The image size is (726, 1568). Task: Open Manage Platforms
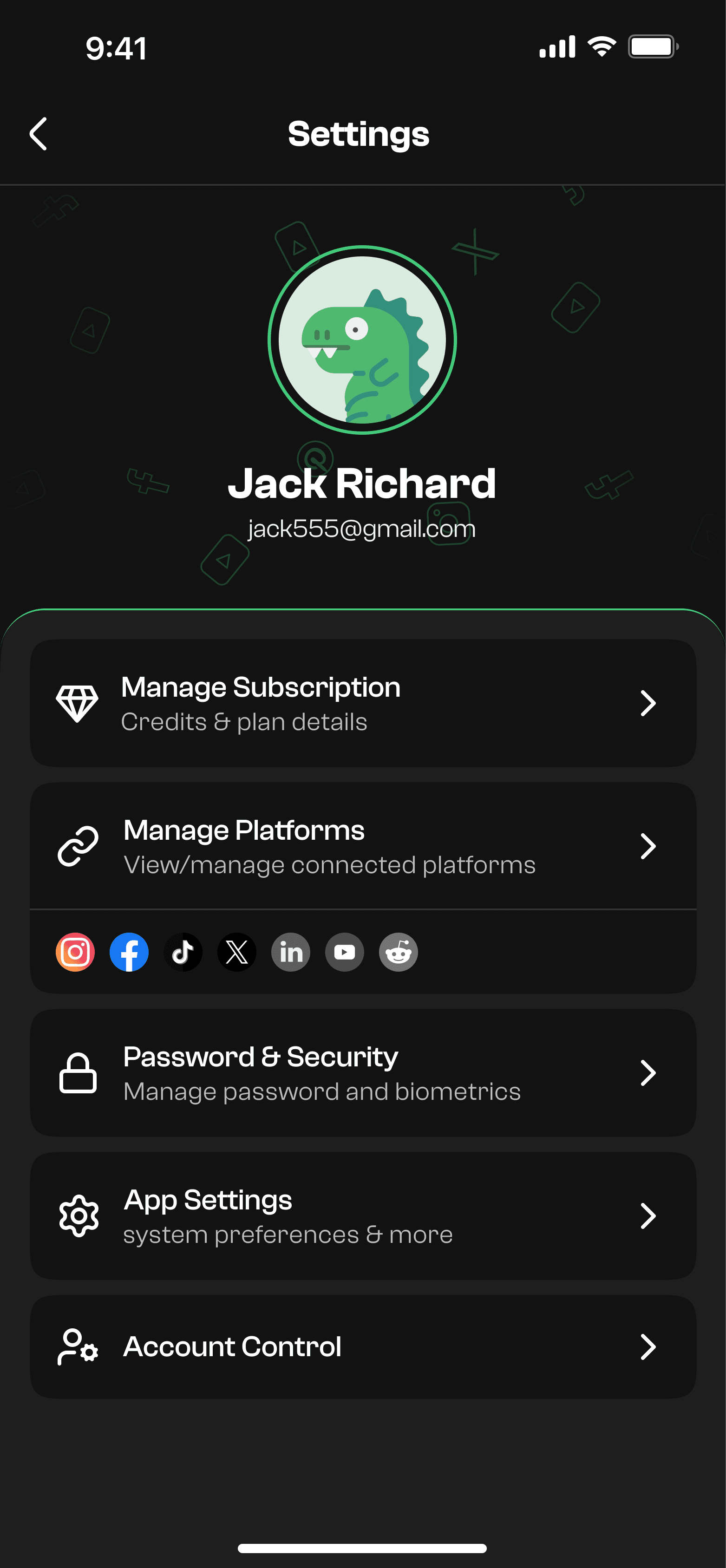363,846
